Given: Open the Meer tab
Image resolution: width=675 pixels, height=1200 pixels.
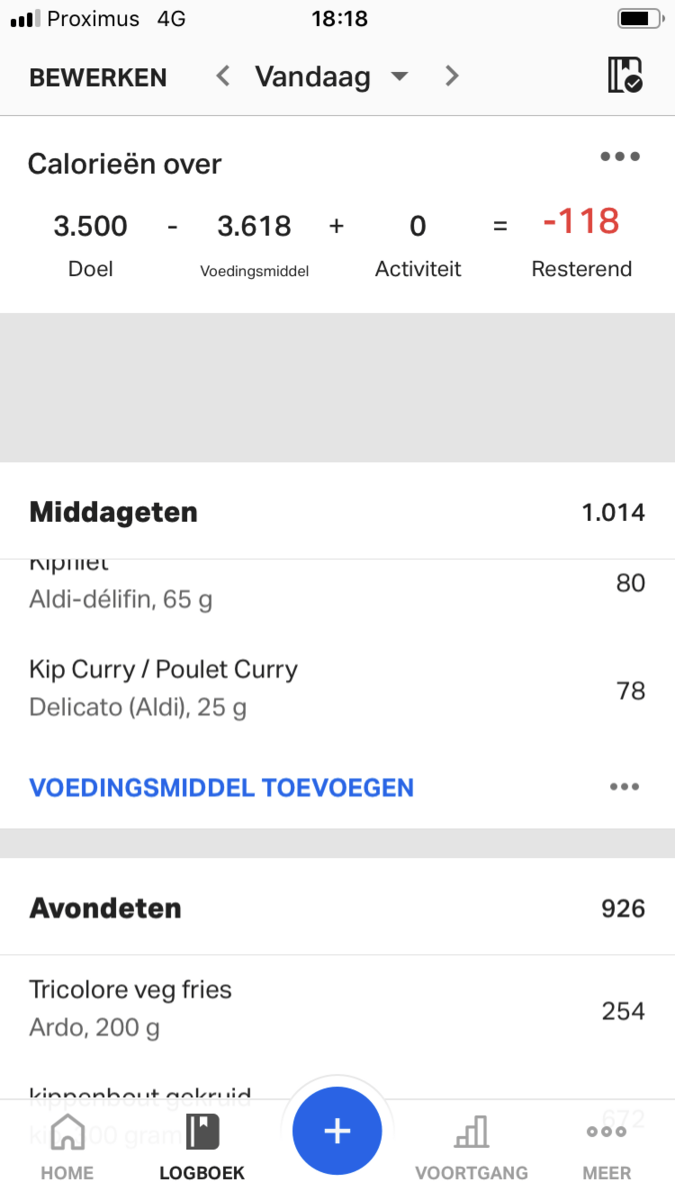Looking at the screenshot, I should tap(607, 1148).
